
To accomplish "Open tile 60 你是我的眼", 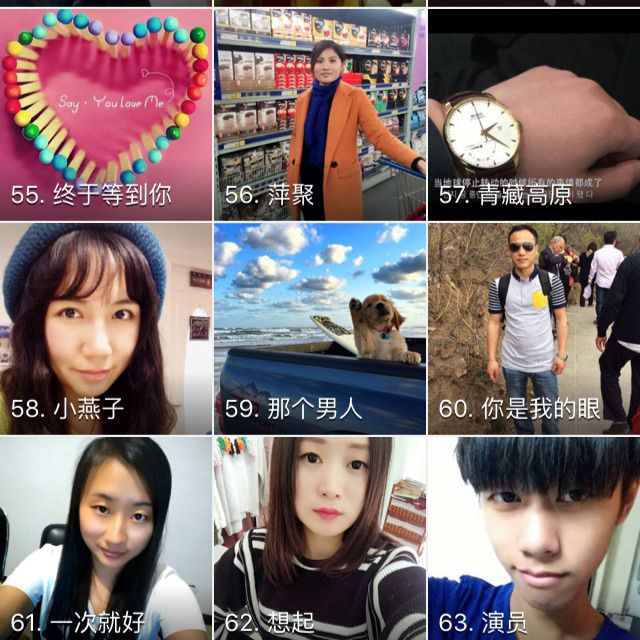I will 534,328.
